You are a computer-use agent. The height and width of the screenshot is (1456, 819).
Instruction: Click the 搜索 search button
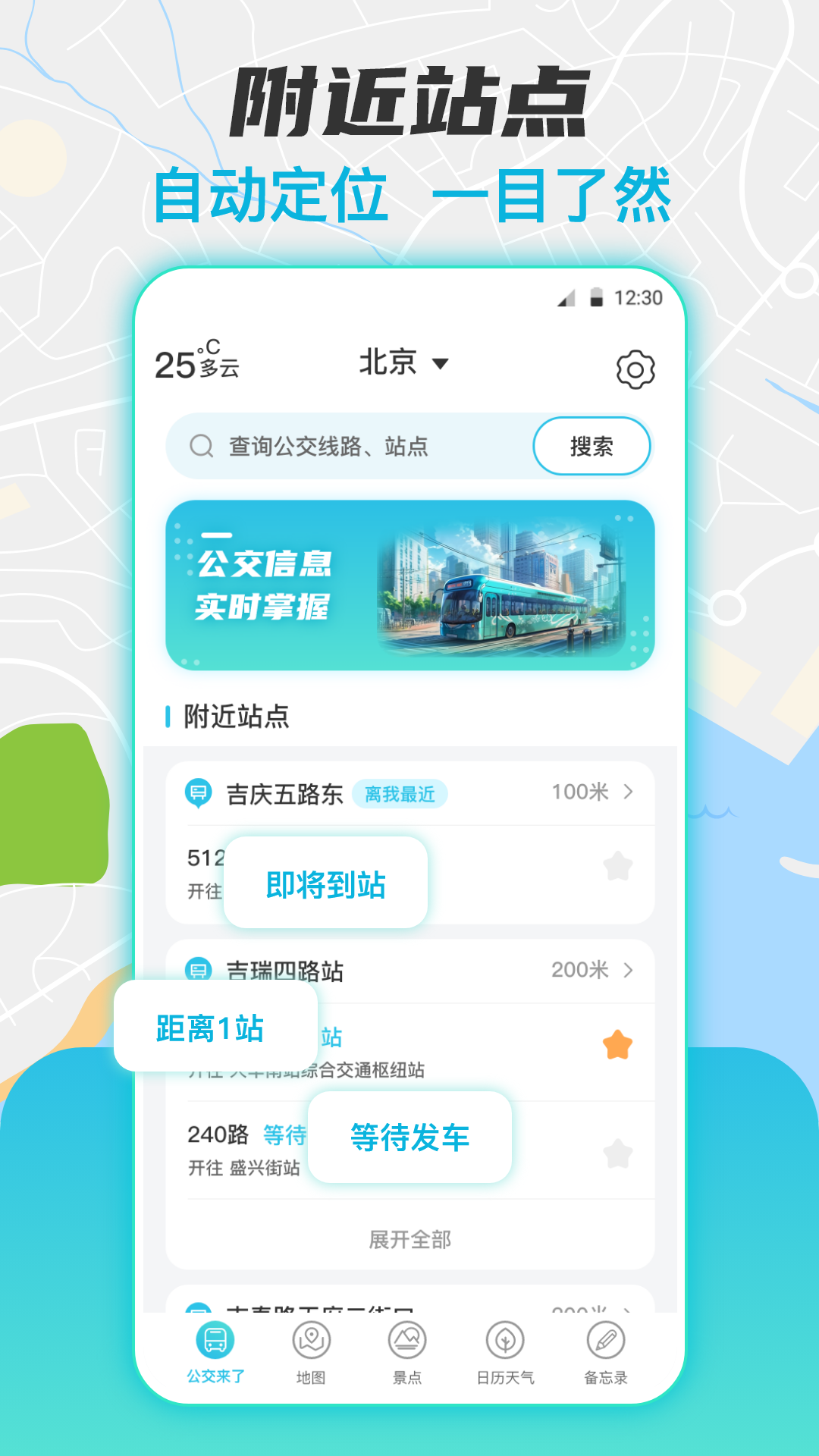coord(591,446)
